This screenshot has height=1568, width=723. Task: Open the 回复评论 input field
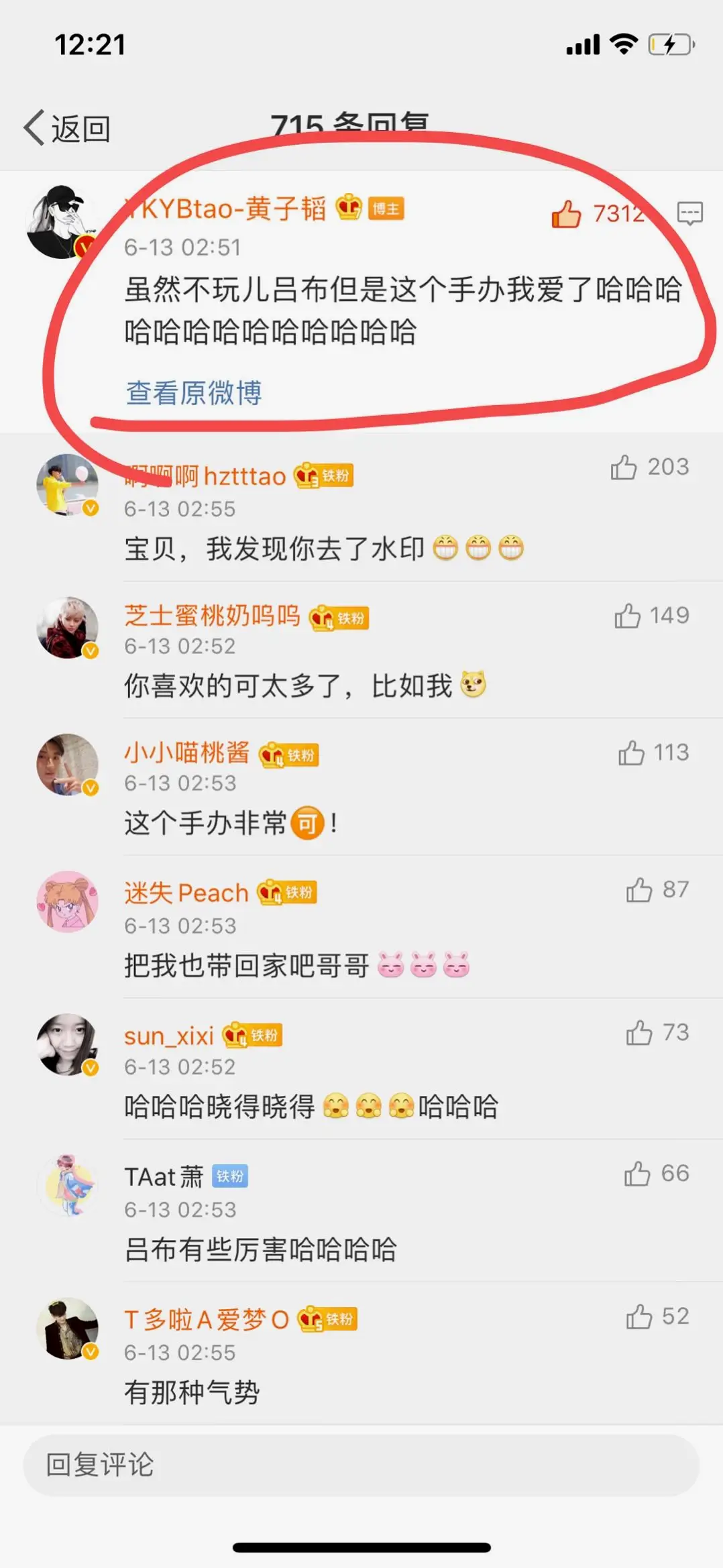click(361, 1465)
